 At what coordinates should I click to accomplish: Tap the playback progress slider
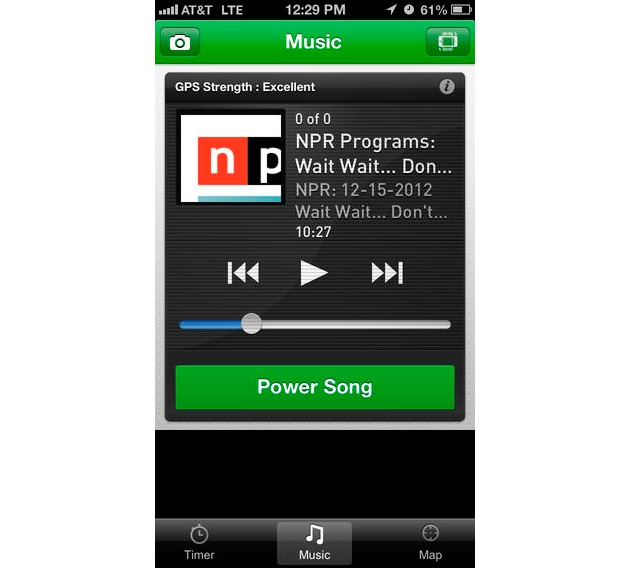[315, 324]
